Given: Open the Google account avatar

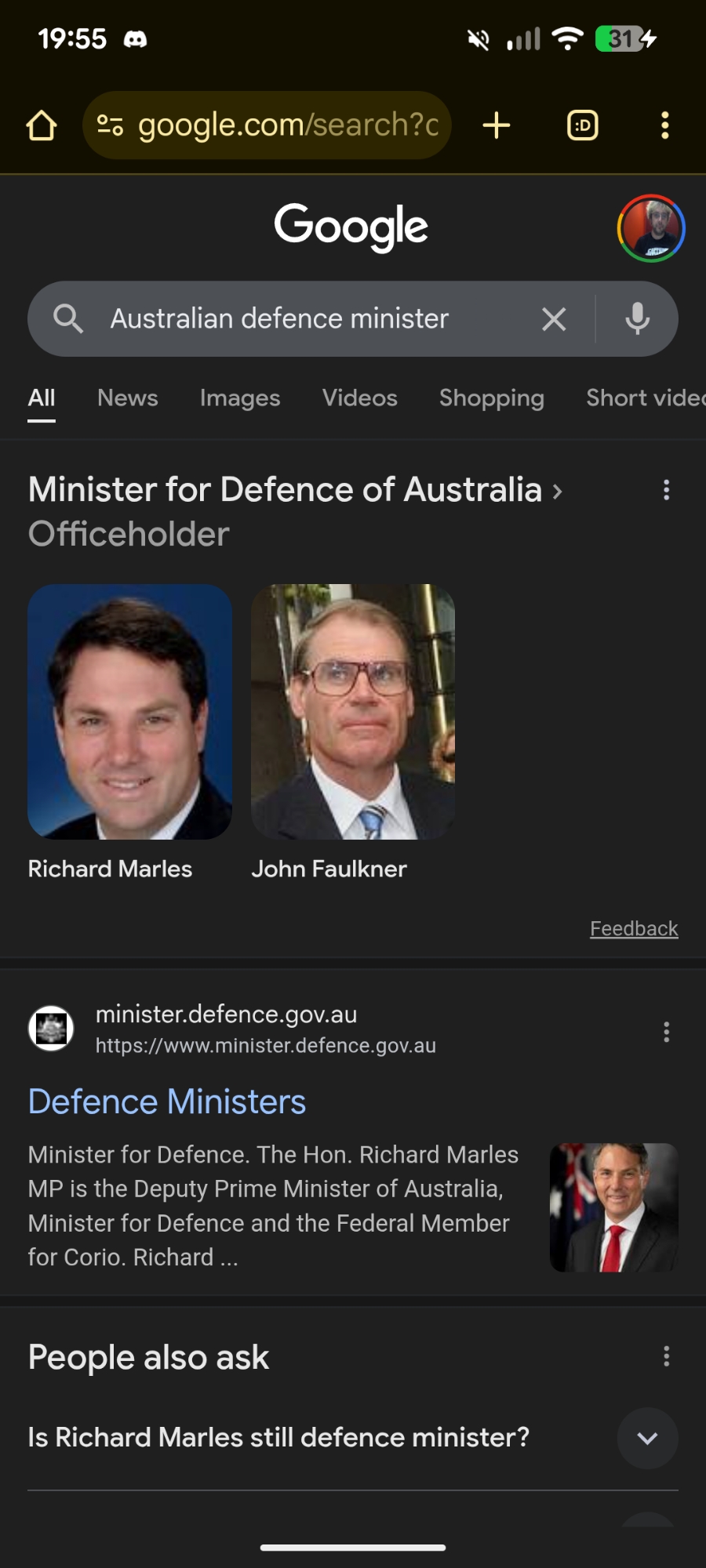Looking at the screenshot, I should click(x=651, y=228).
